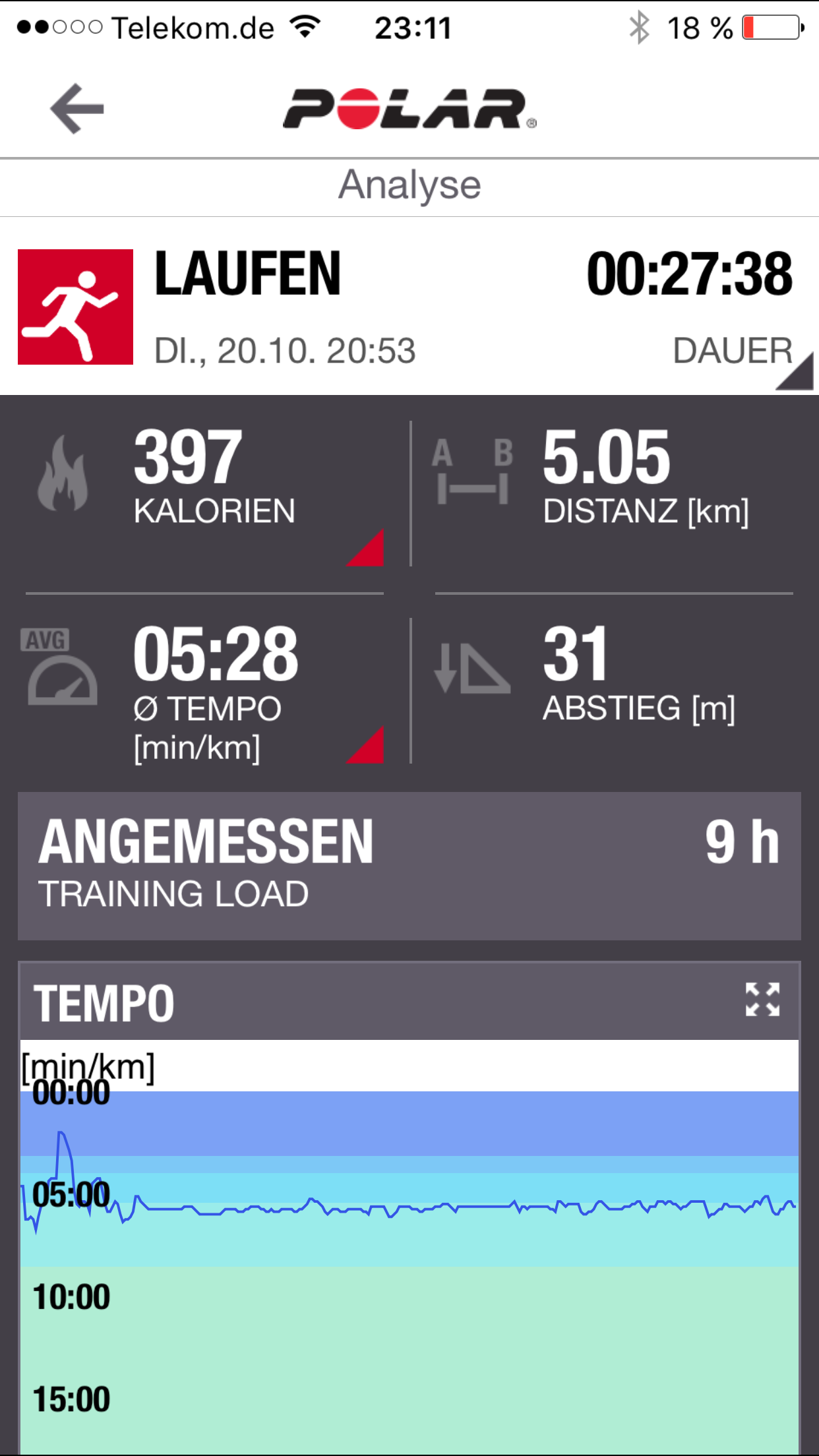Expand the Dauer details corner
The width and height of the screenshot is (819, 1456).
coord(794,372)
